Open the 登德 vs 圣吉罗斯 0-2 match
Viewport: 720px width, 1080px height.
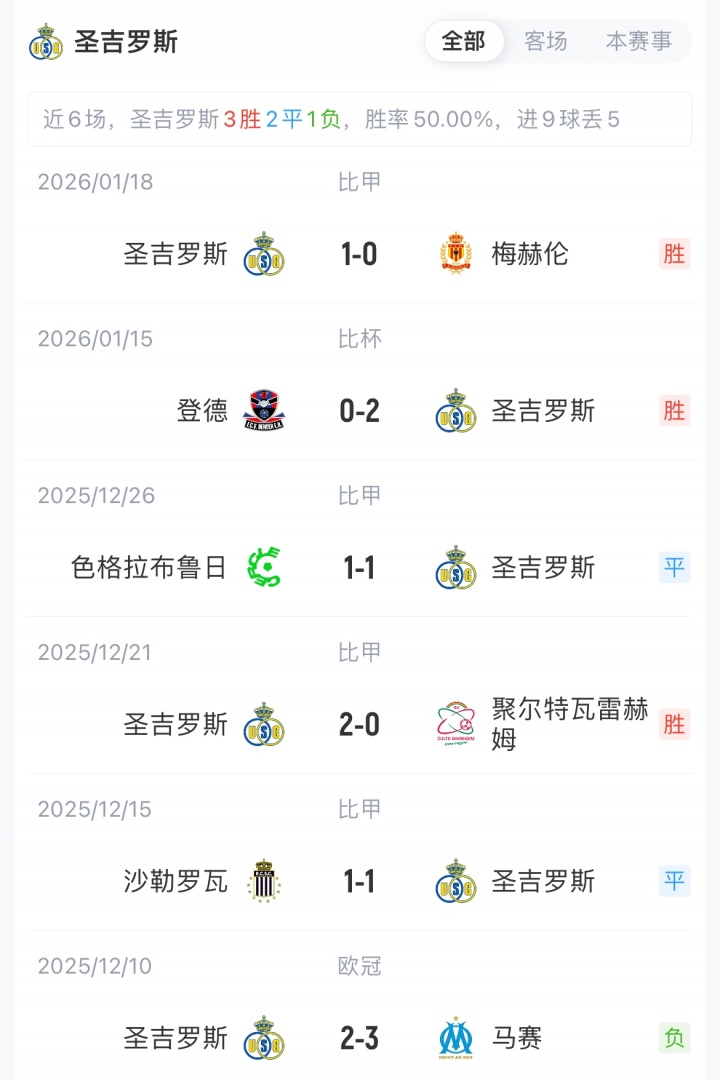click(x=359, y=411)
